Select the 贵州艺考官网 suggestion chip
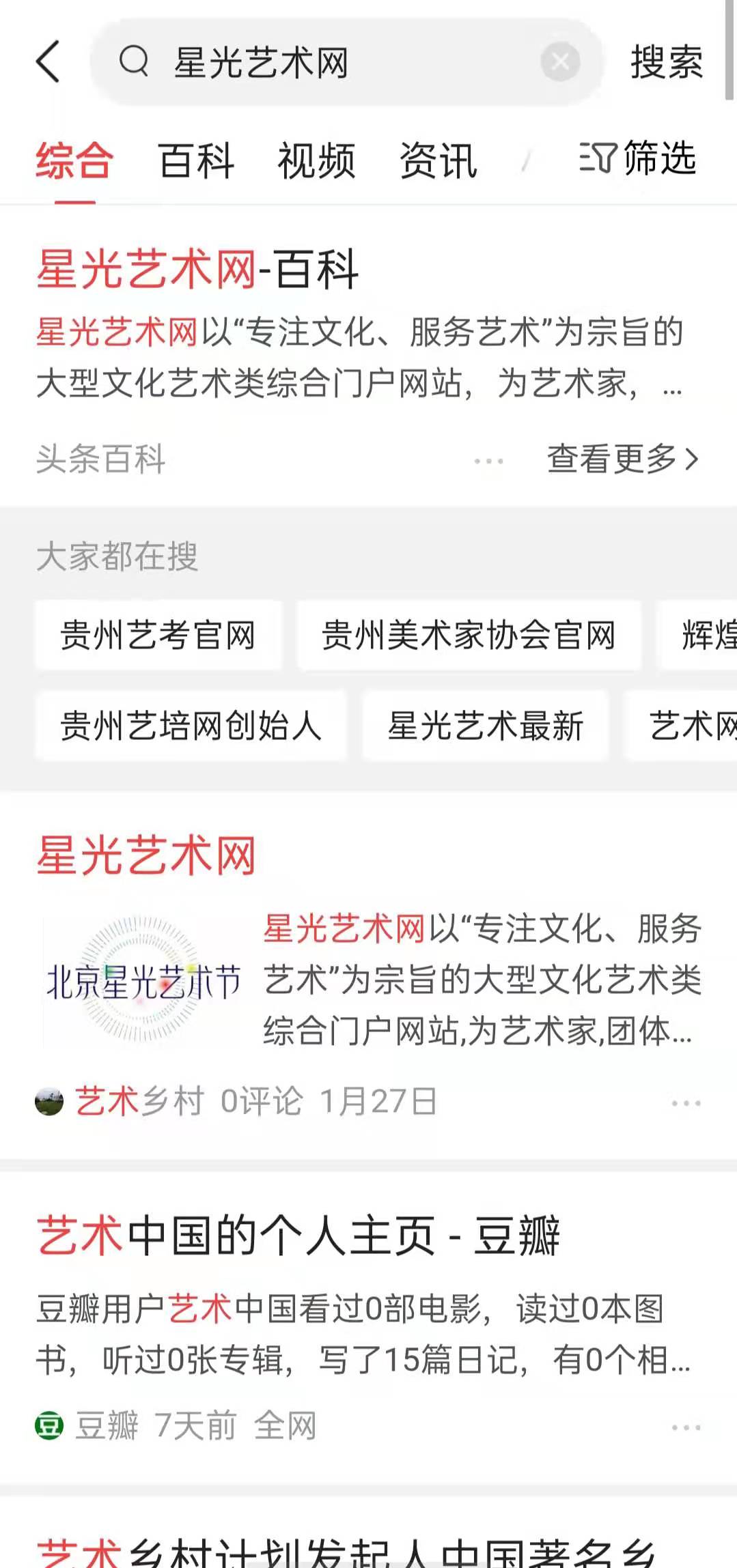 click(158, 636)
